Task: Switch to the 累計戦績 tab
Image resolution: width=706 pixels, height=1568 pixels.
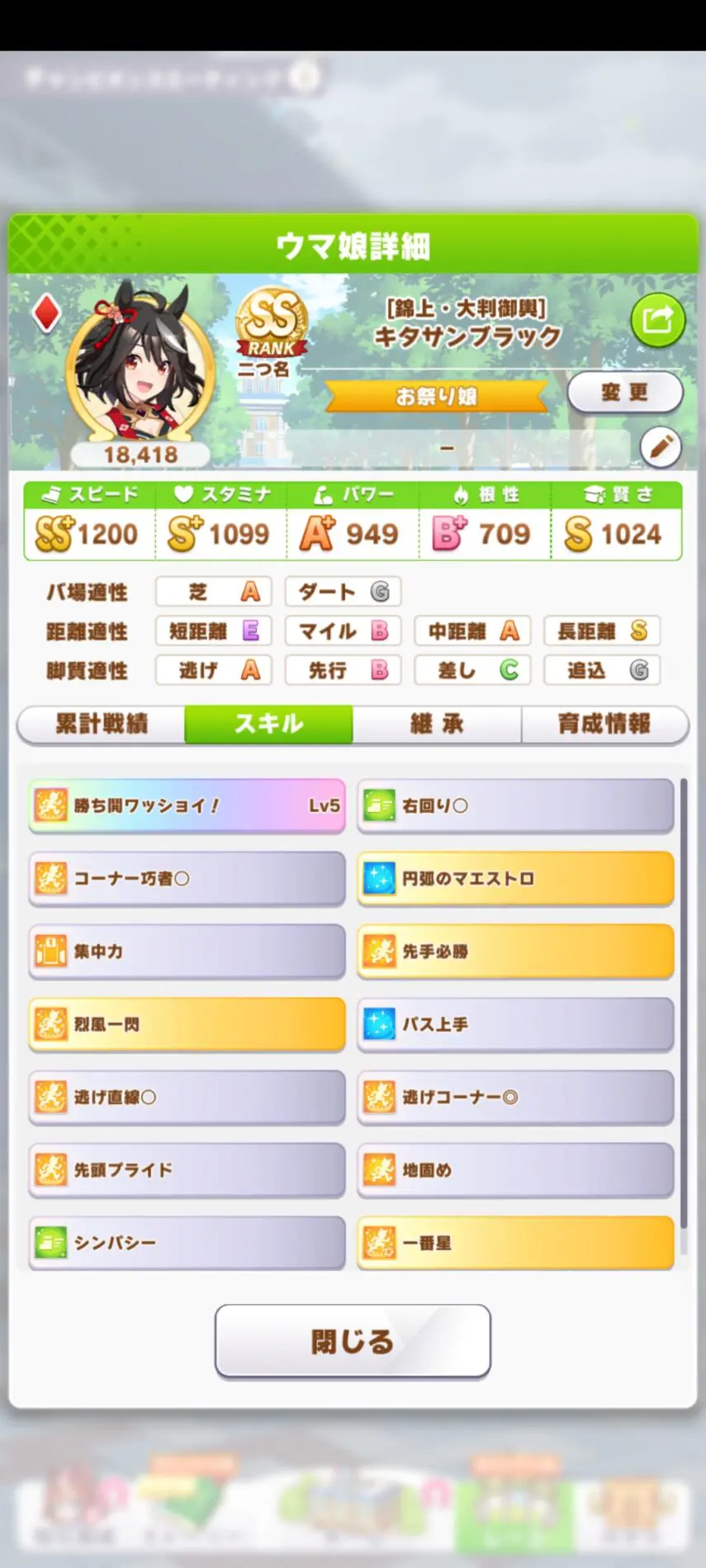Action: pyautogui.click(x=102, y=724)
